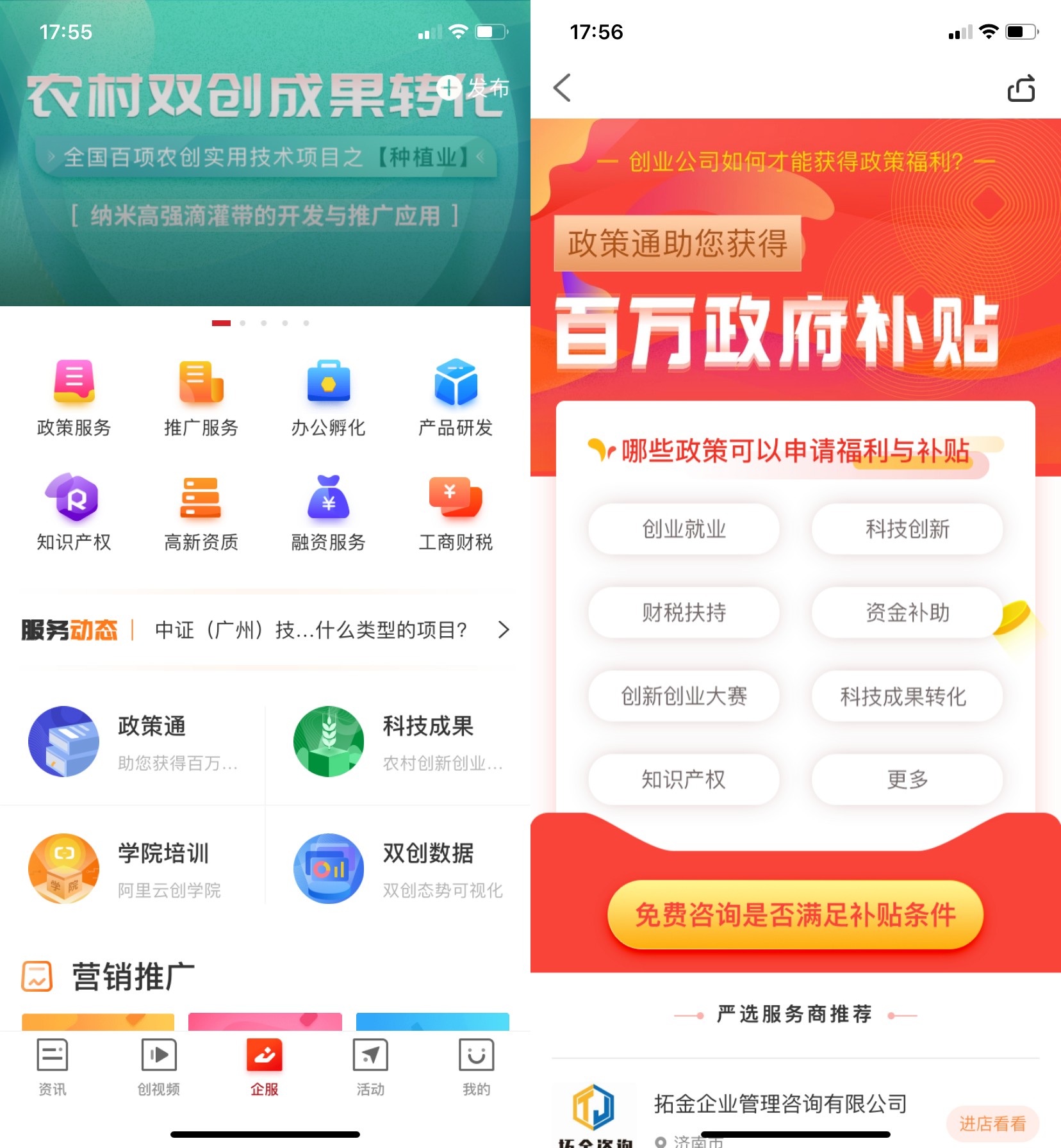Open the 科技成果 card

pyautogui.click(x=397, y=742)
